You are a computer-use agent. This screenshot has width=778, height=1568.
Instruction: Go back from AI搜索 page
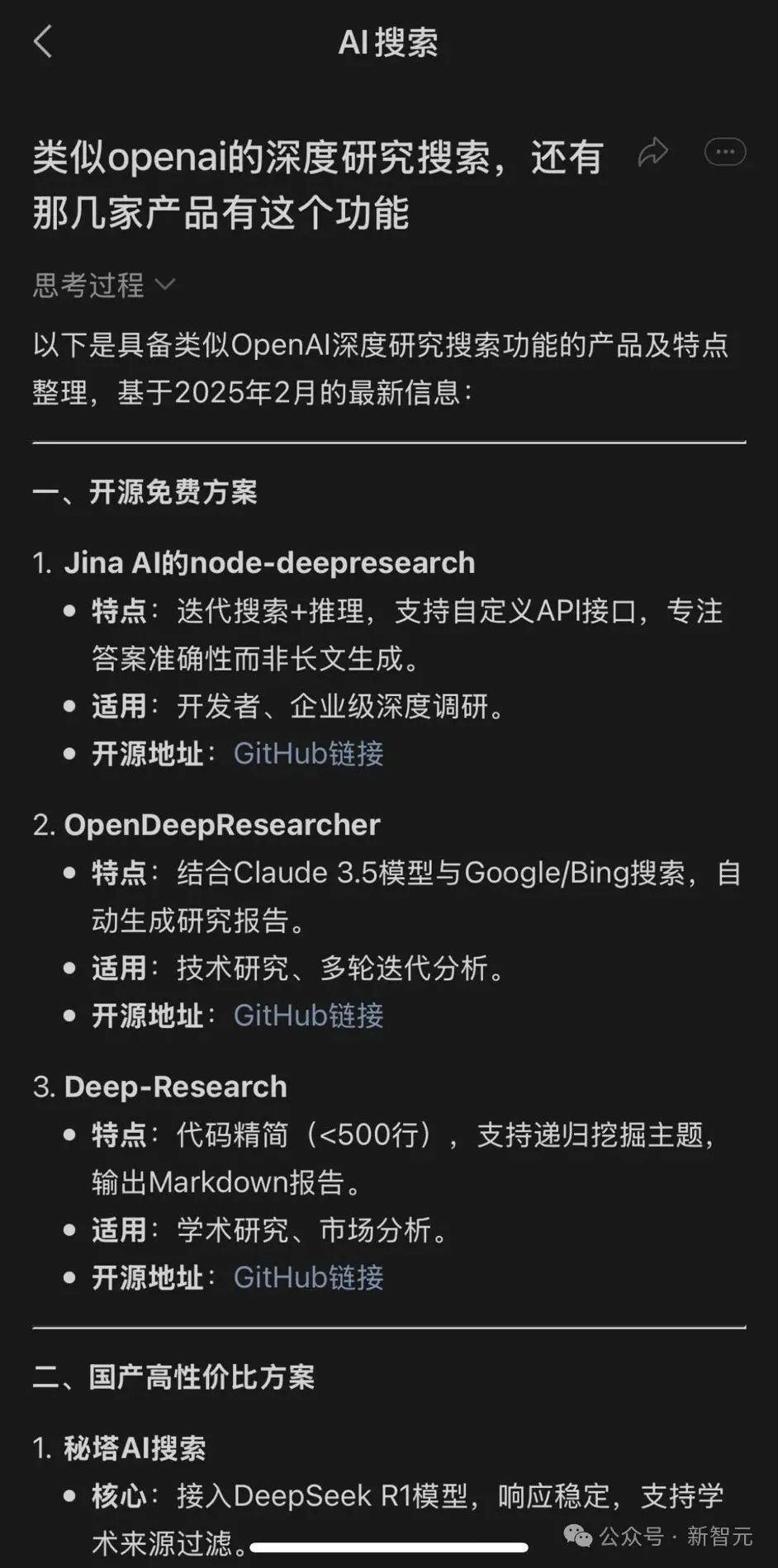[x=43, y=41]
